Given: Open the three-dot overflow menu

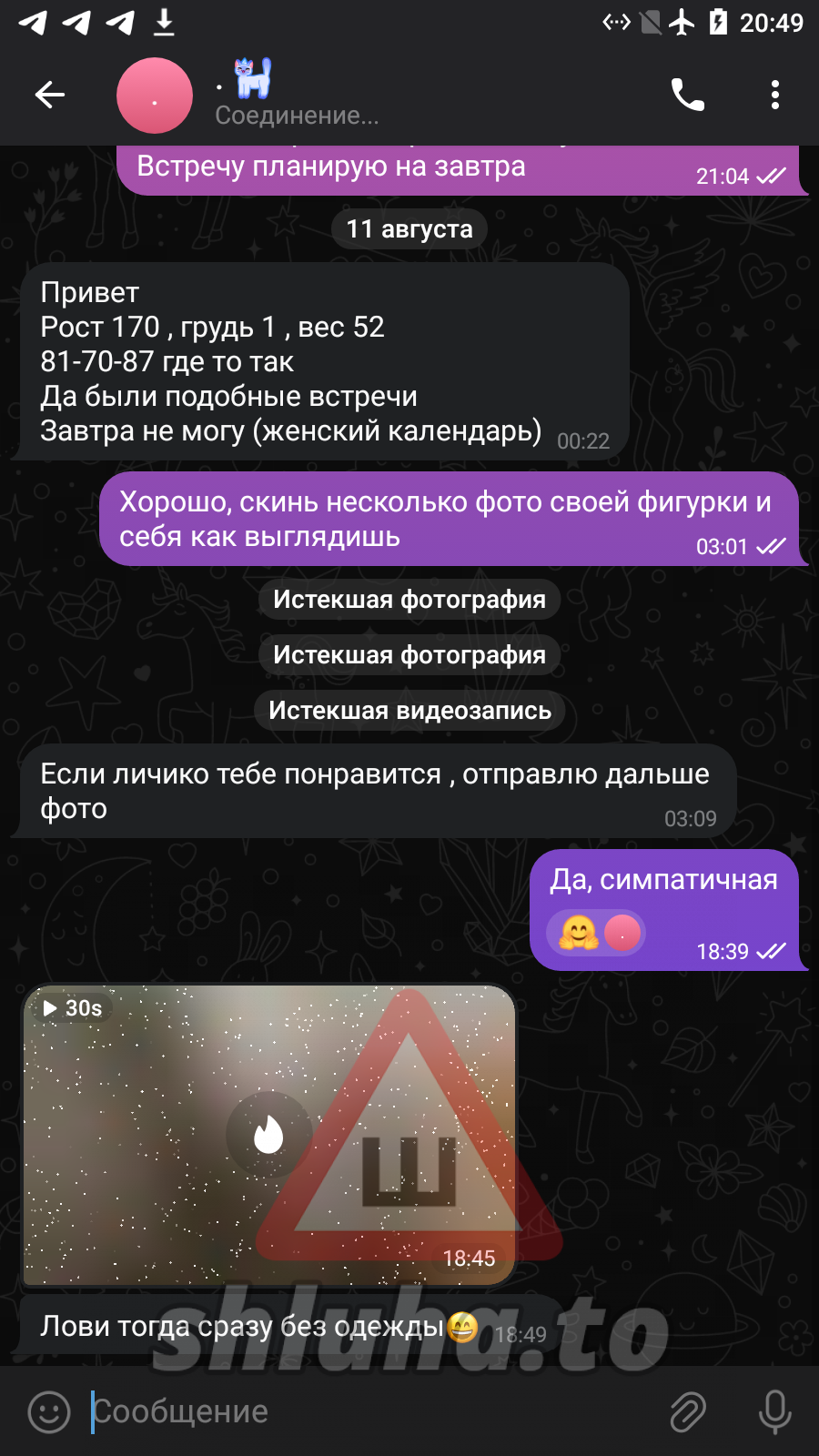Looking at the screenshot, I should point(774,95).
